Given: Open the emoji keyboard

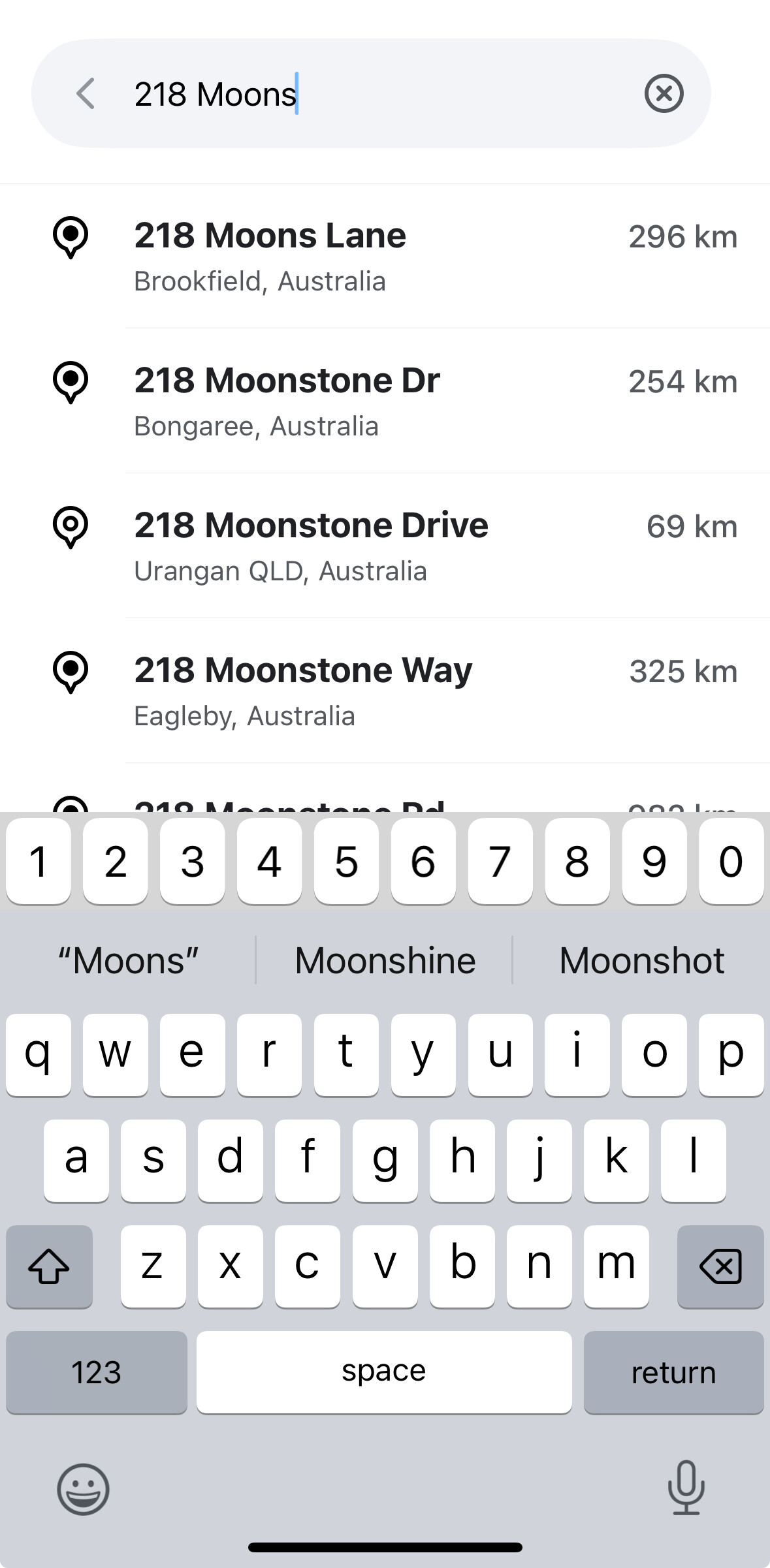Looking at the screenshot, I should (x=83, y=1489).
